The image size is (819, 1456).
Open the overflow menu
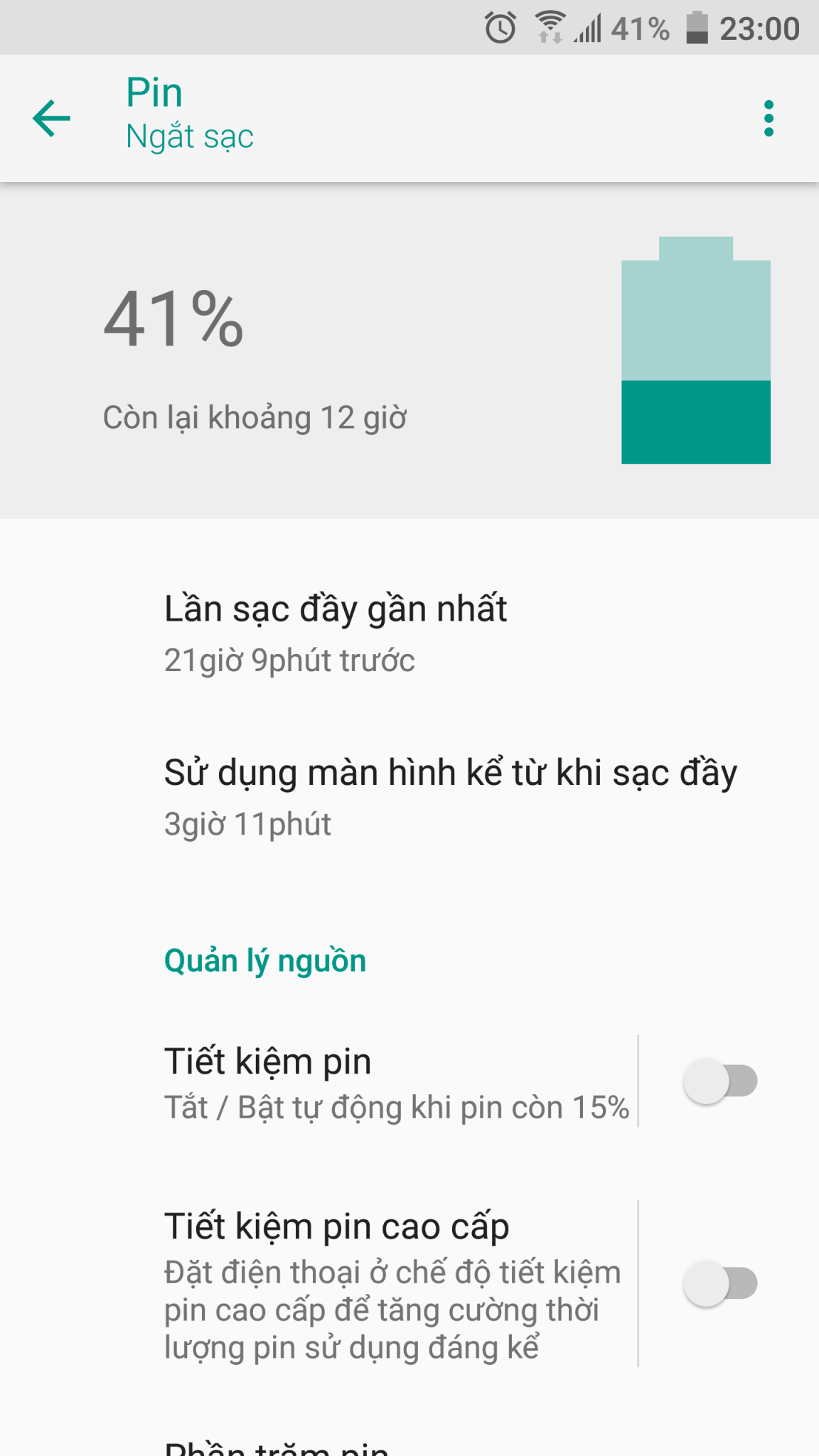click(x=768, y=118)
